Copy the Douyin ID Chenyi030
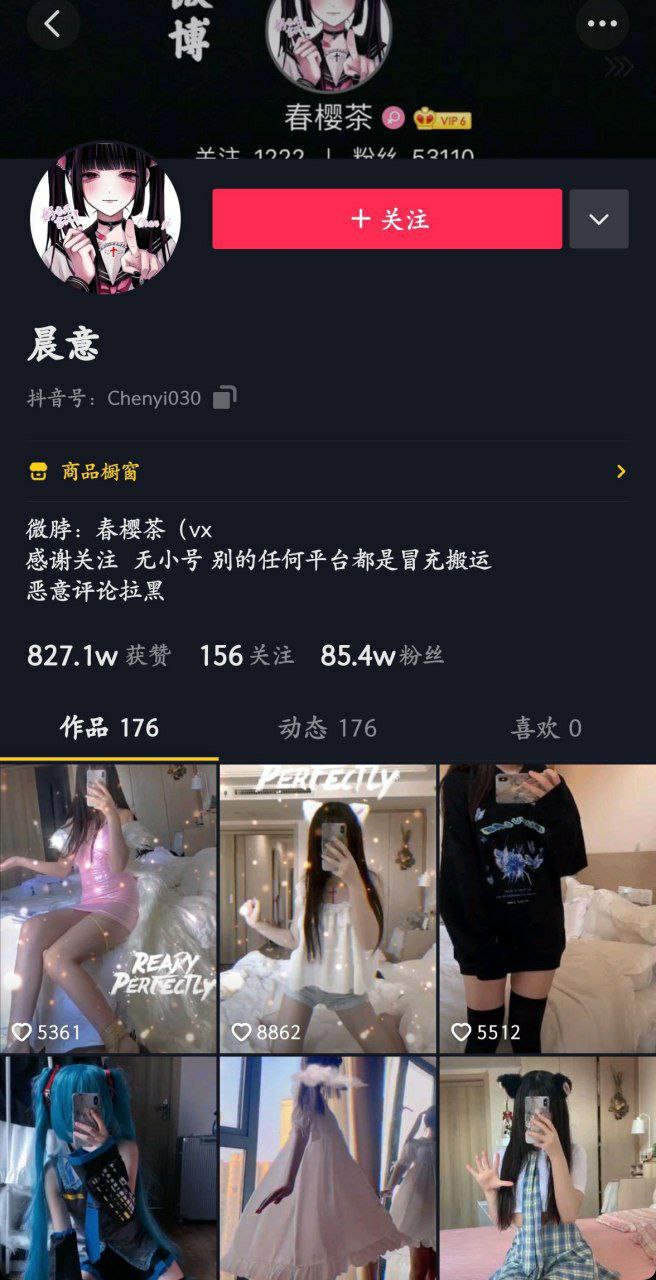This screenshot has width=656, height=1280. point(225,398)
